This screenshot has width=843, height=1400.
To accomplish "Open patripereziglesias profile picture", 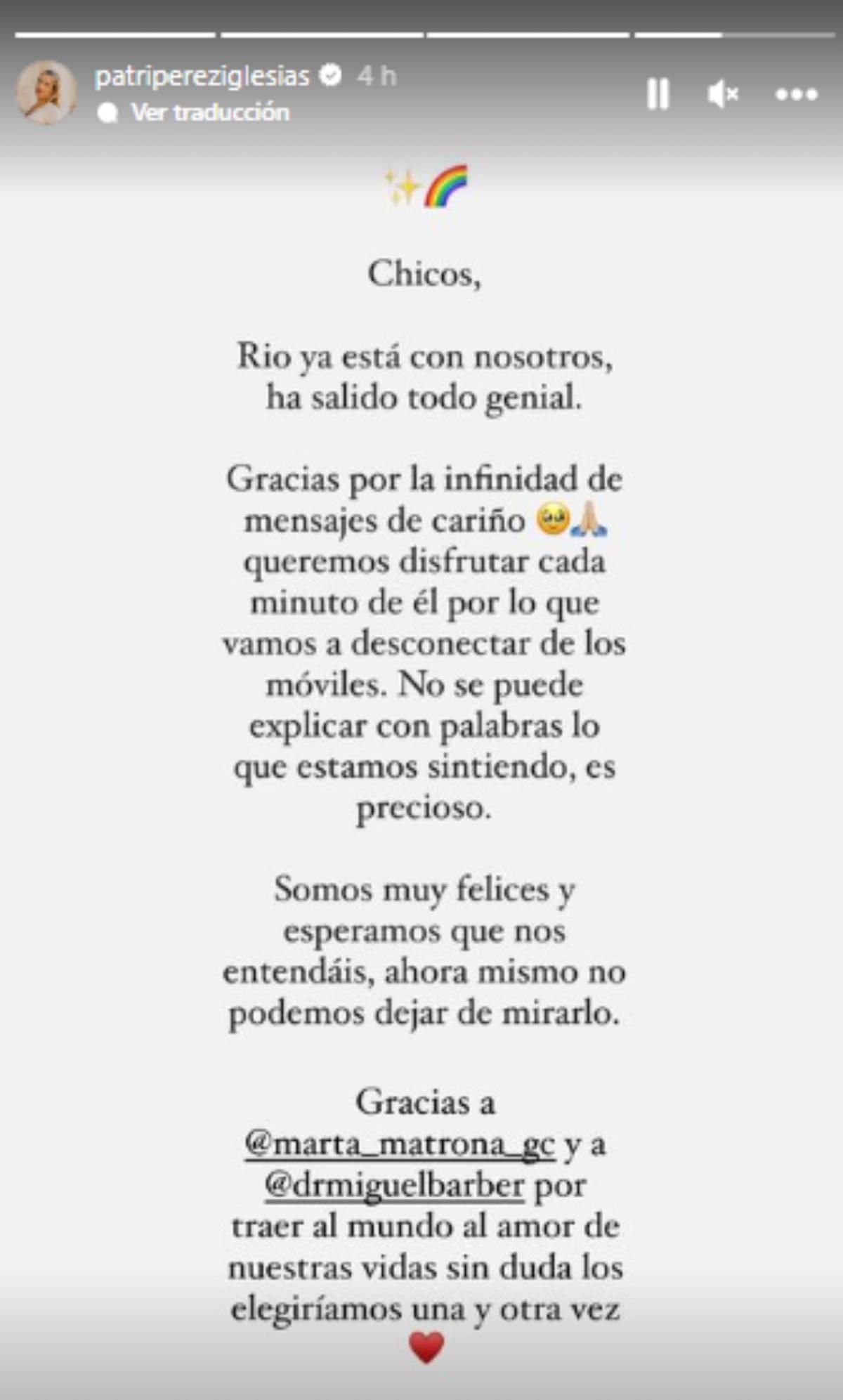I will coord(46,92).
